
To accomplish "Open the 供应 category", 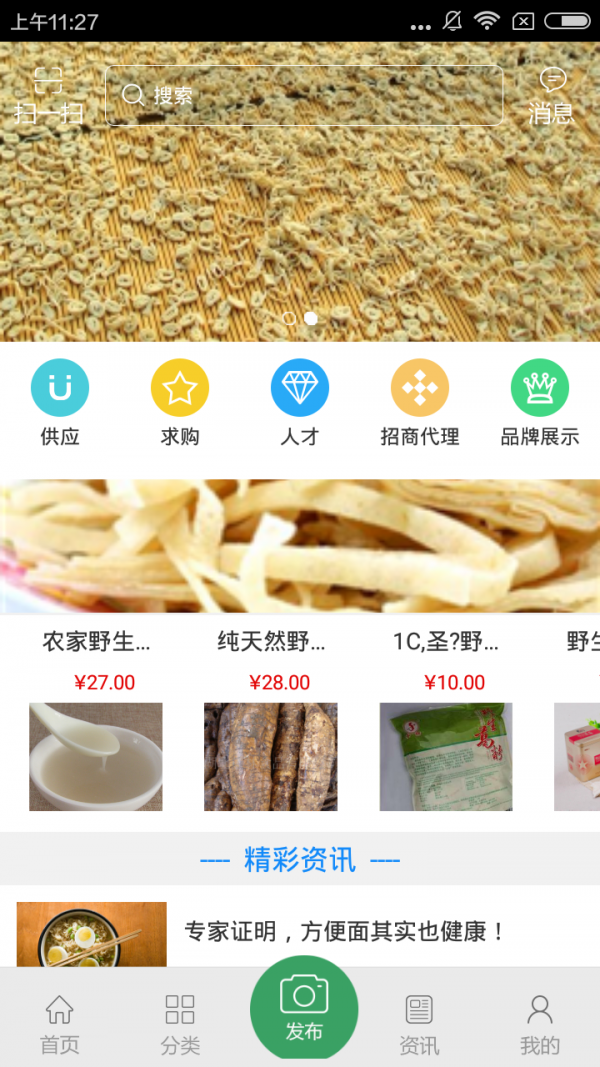I will (60, 402).
